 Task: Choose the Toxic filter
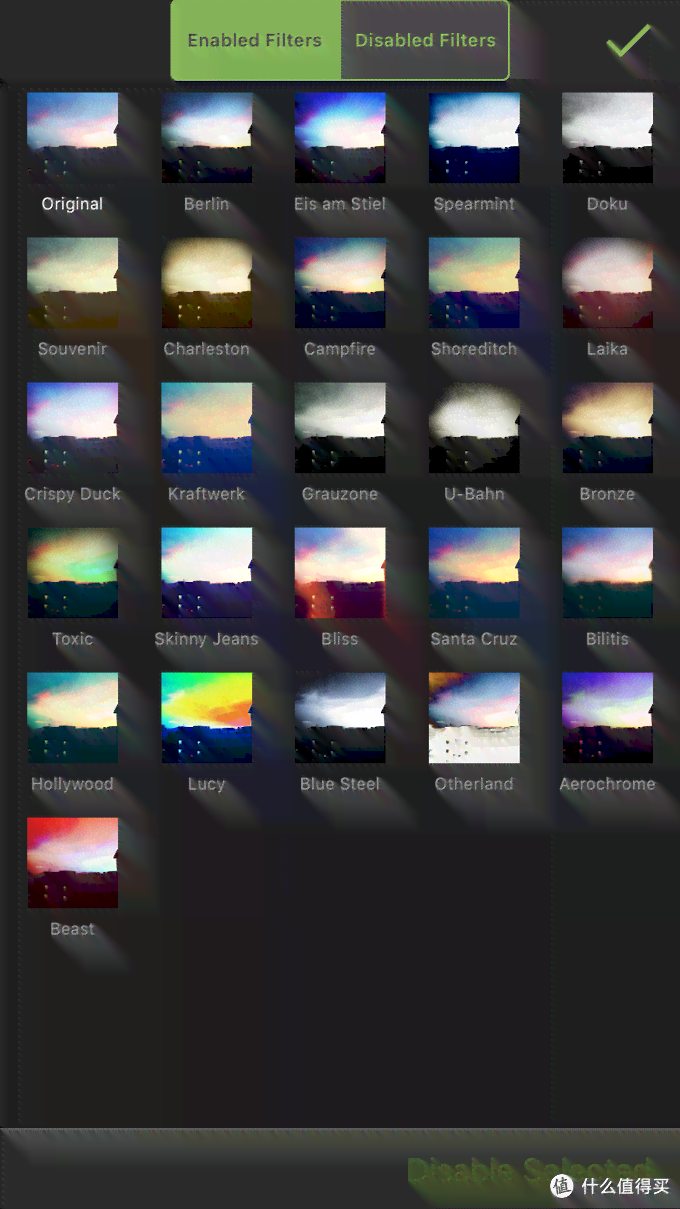tap(72, 573)
